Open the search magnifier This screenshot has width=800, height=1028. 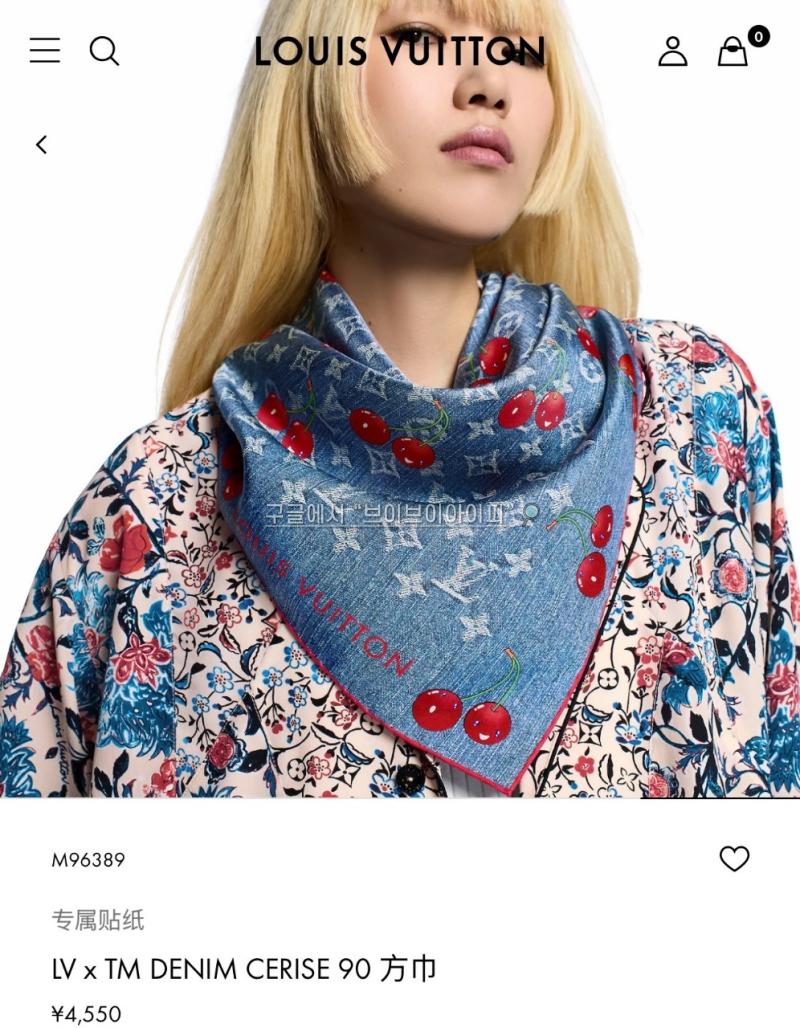point(104,50)
